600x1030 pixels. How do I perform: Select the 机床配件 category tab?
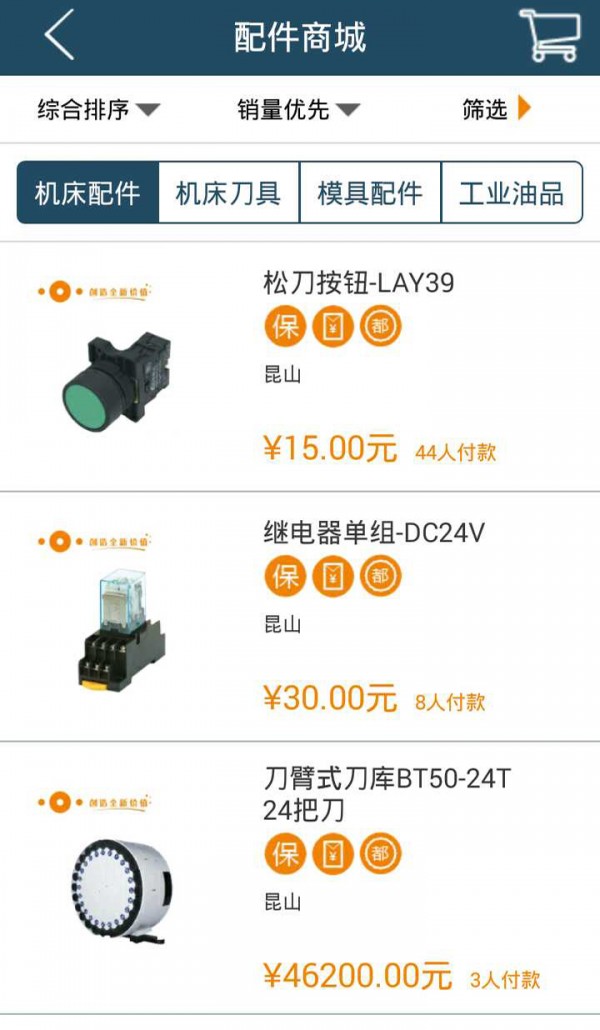tap(88, 192)
